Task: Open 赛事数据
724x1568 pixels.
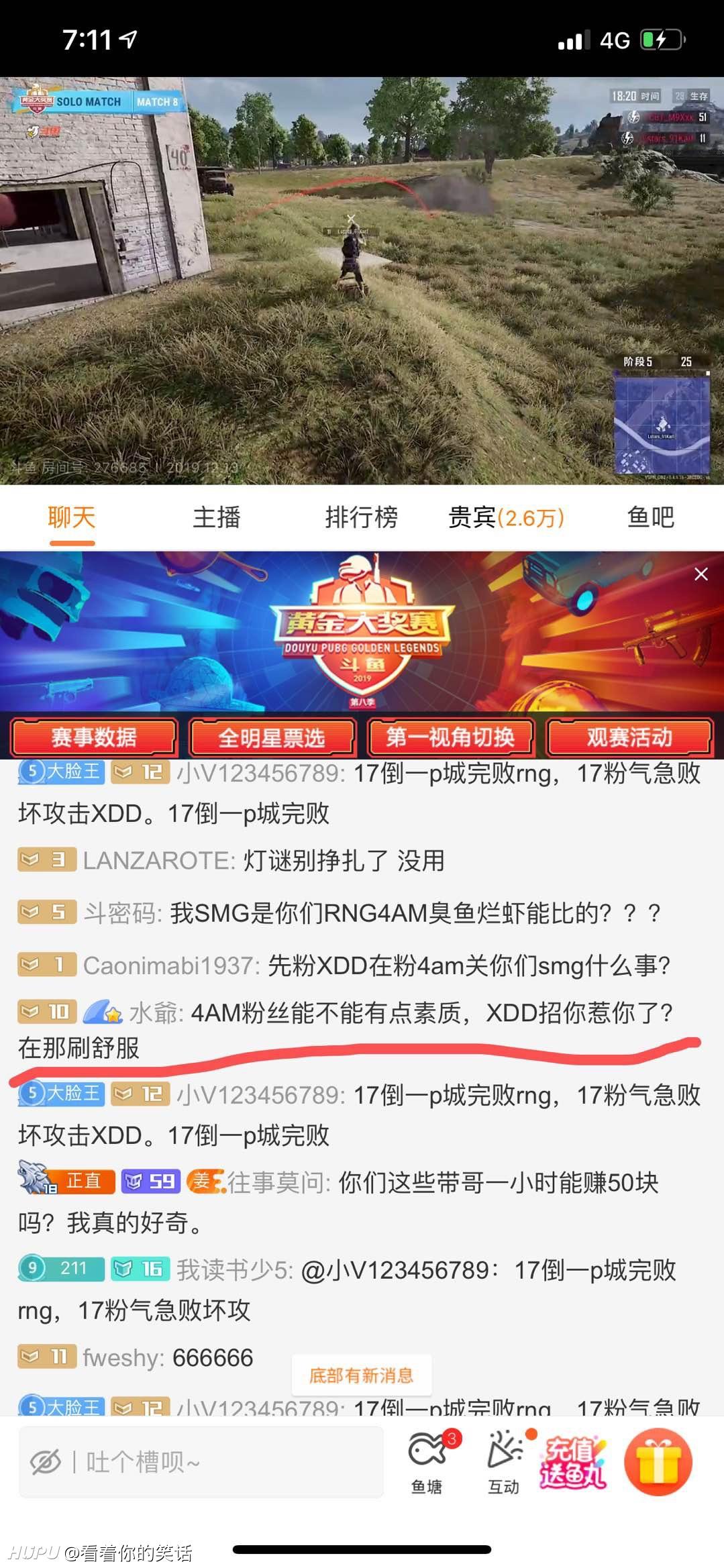Action: (94, 737)
